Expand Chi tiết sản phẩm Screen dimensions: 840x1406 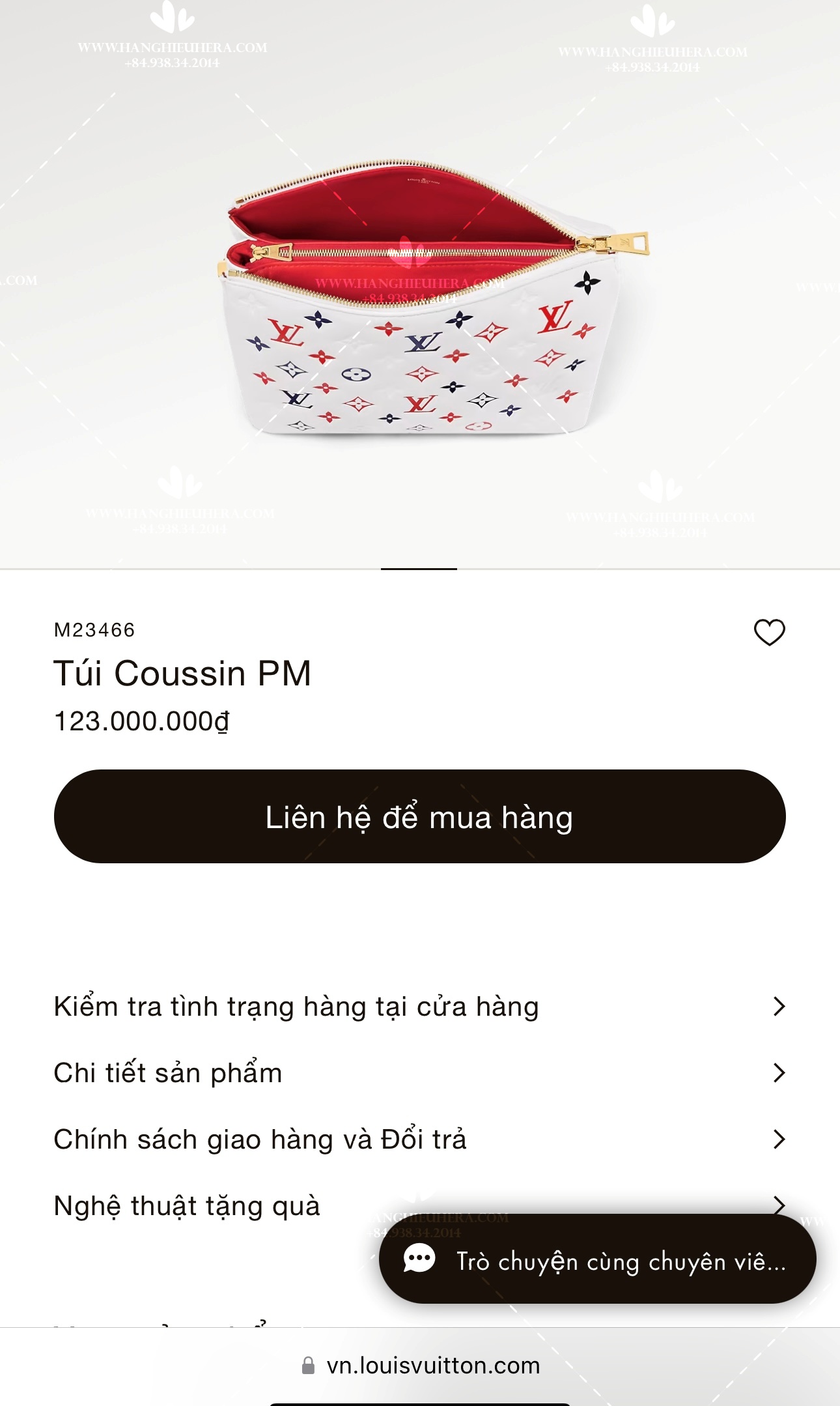[x=419, y=1073]
